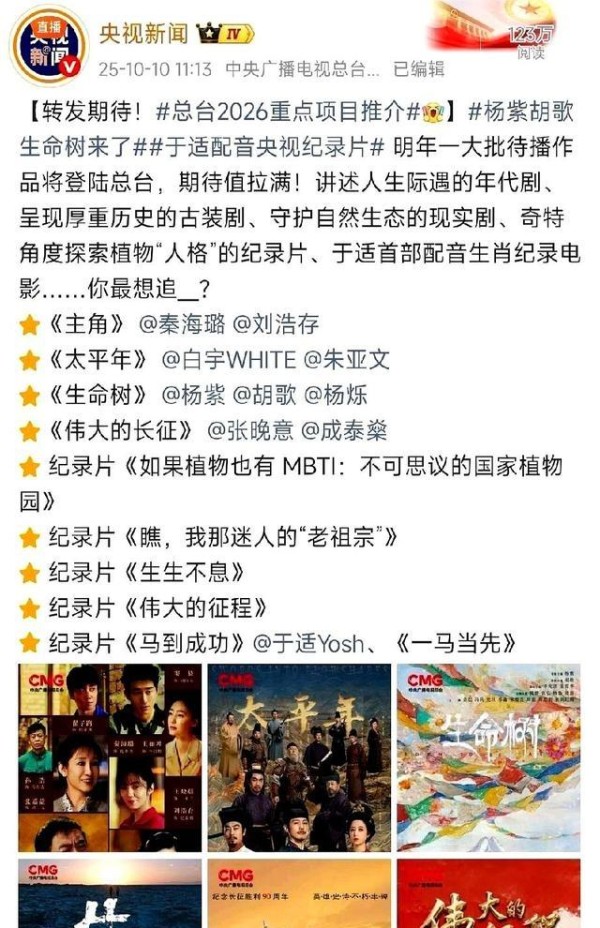Open the @朱亚文 mention
600x928 pixels.
pos(347,361)
